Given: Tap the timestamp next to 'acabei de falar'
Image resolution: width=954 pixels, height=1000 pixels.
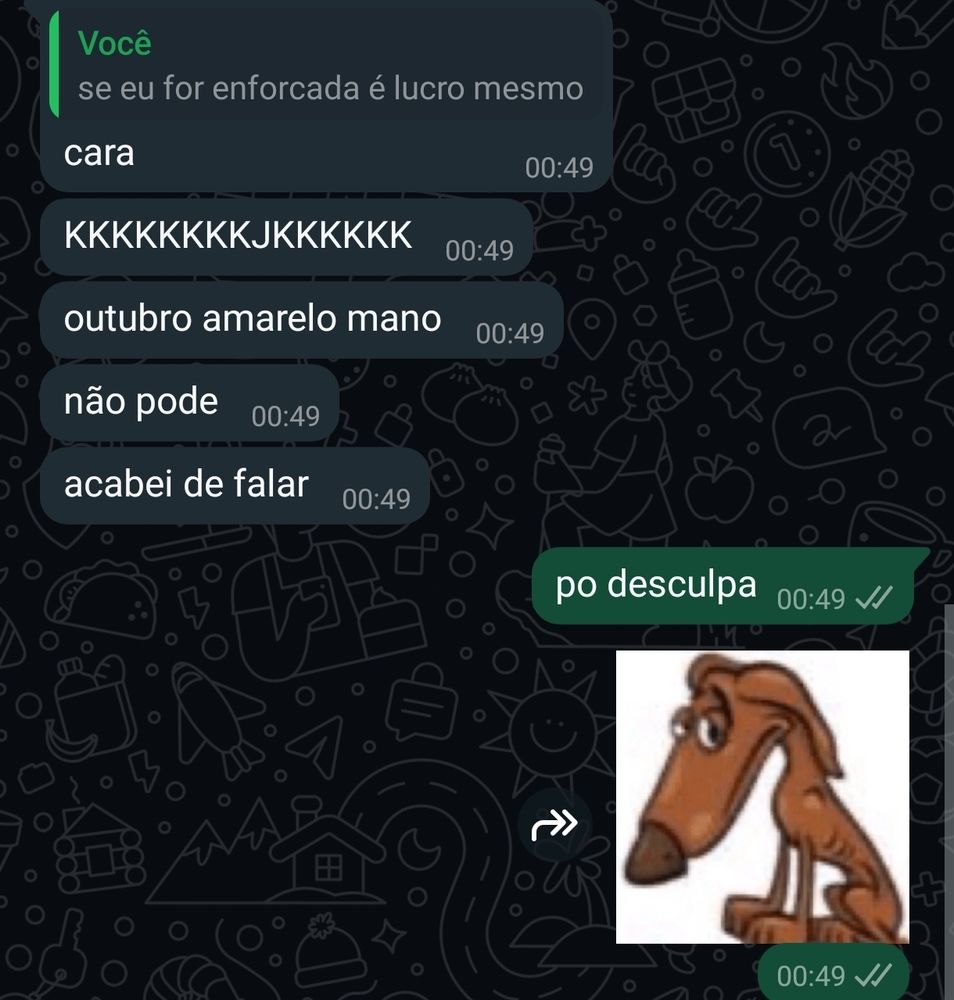Looking at the screenshot, I should [377, 496].
